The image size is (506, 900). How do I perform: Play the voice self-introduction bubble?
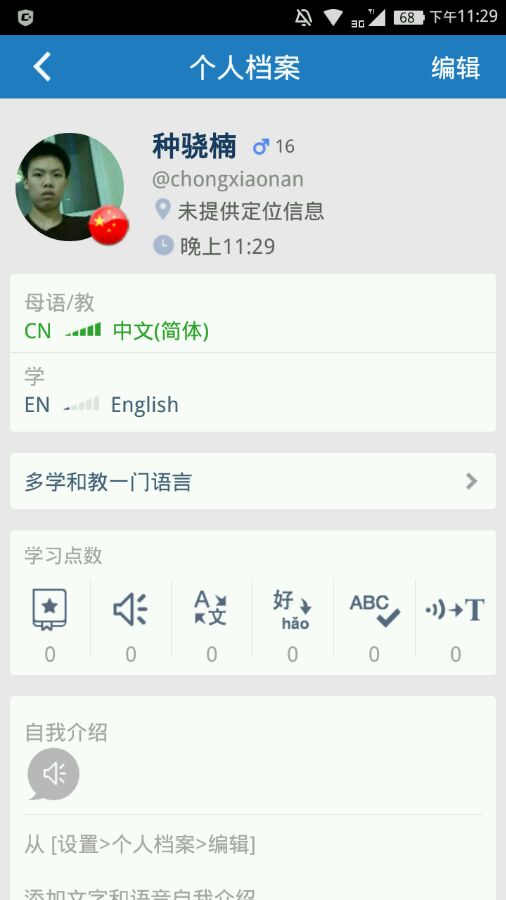pos(53,774)
